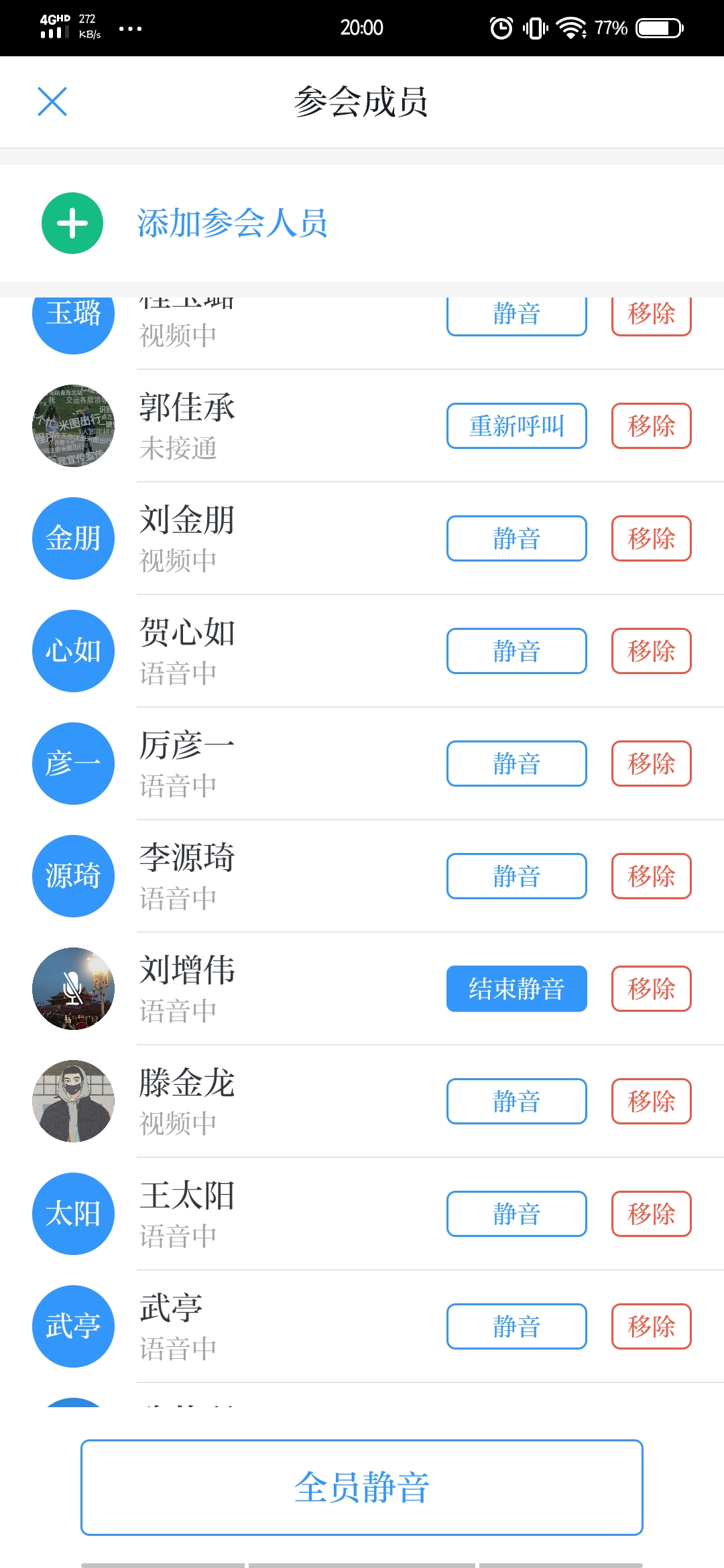The width and height of the screenshot is (724, 1568).
Task: Redial 郭佳承 with 重新呼叫
Action: click(x=516, y=426)
